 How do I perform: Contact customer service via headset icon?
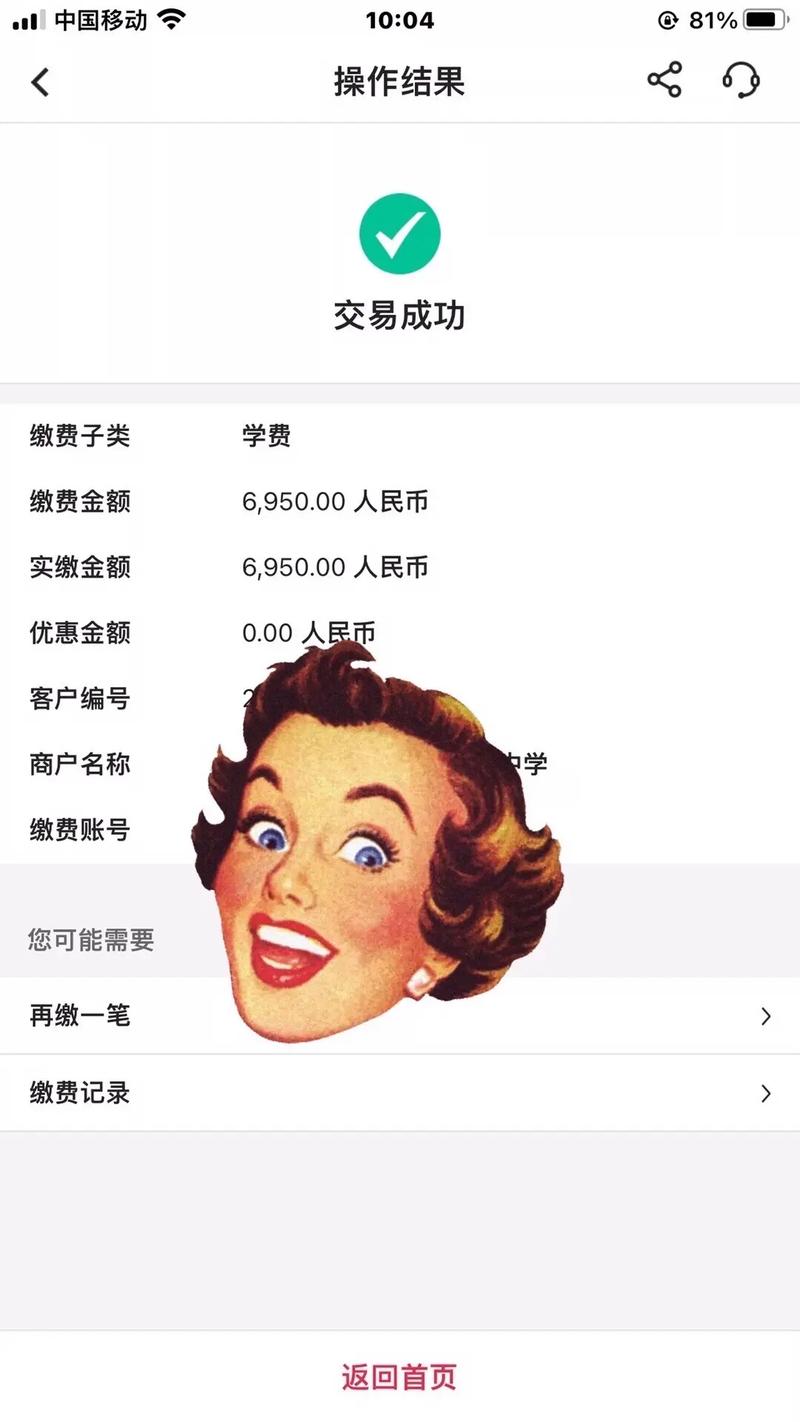click(x=741, y=80)
